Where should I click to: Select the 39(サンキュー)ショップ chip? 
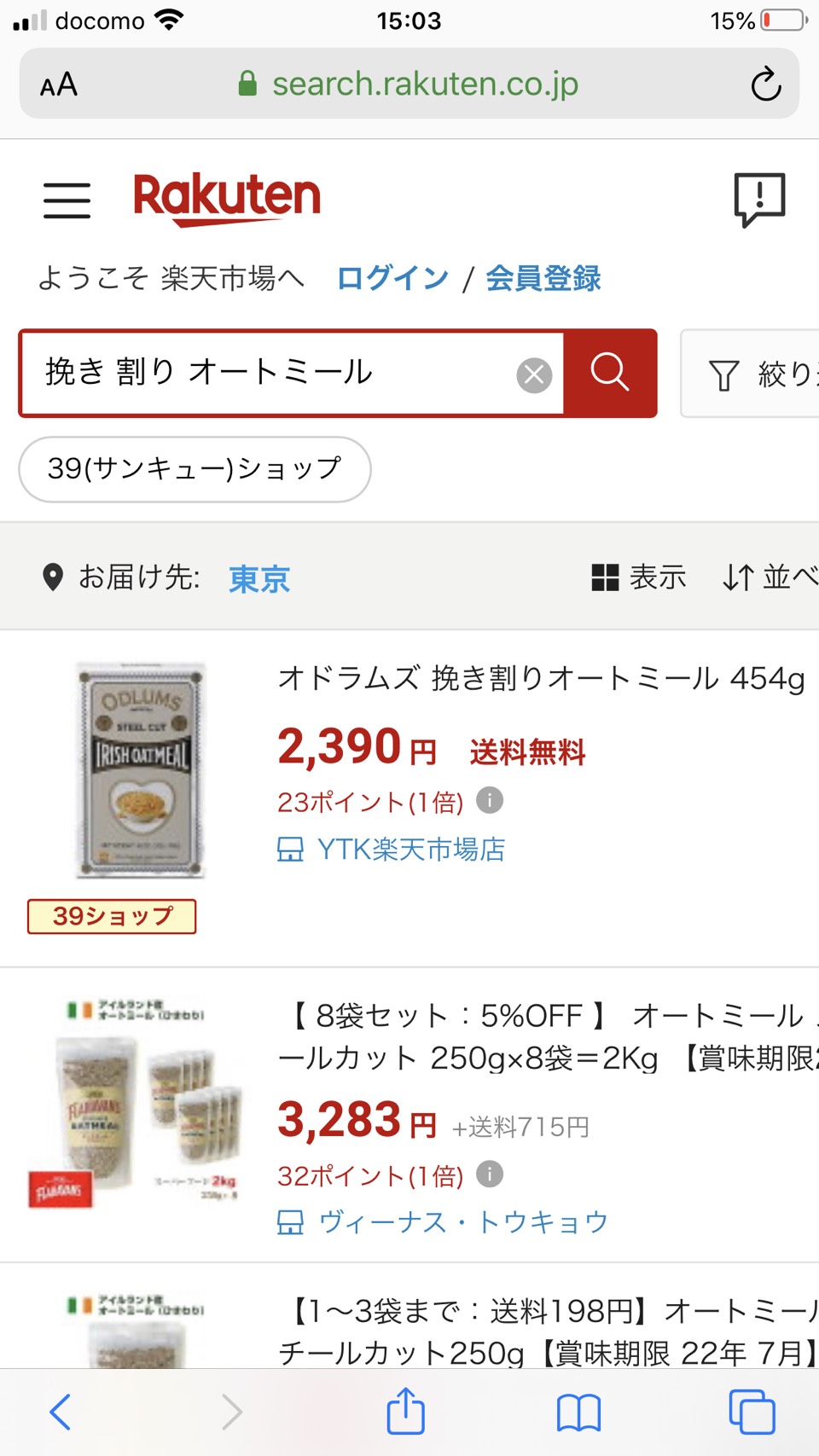click(195, 469)
